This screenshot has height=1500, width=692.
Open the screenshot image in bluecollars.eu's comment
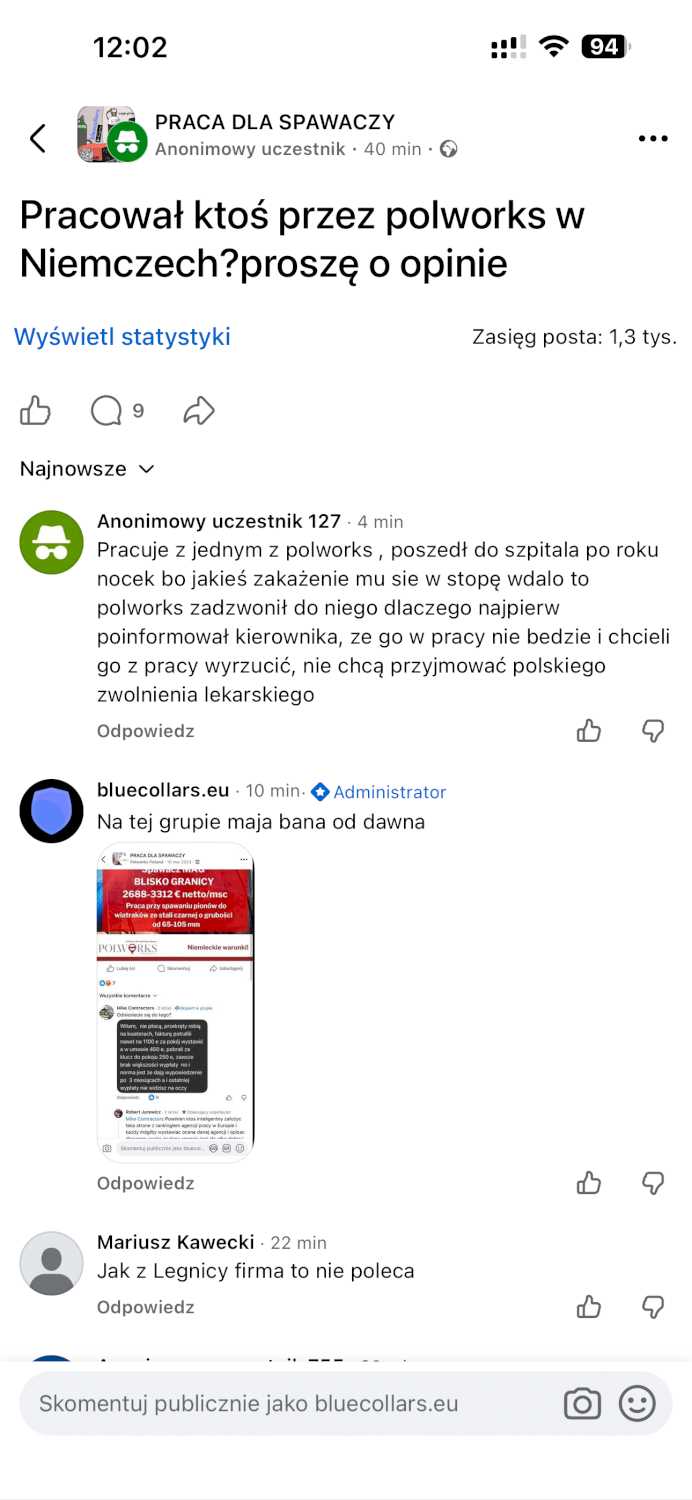click(175, 1002)
